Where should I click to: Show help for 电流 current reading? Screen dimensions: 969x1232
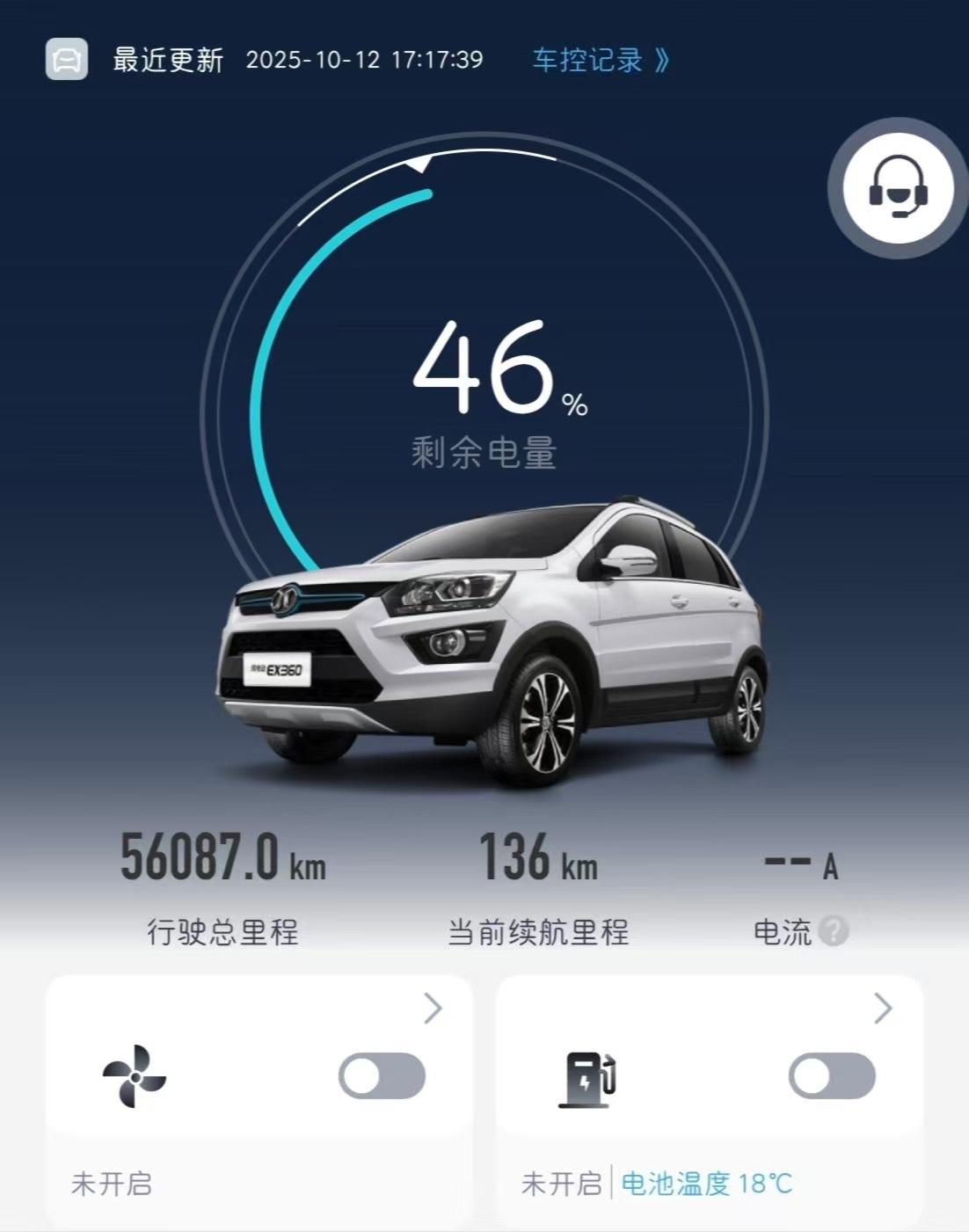coord(834,930)
